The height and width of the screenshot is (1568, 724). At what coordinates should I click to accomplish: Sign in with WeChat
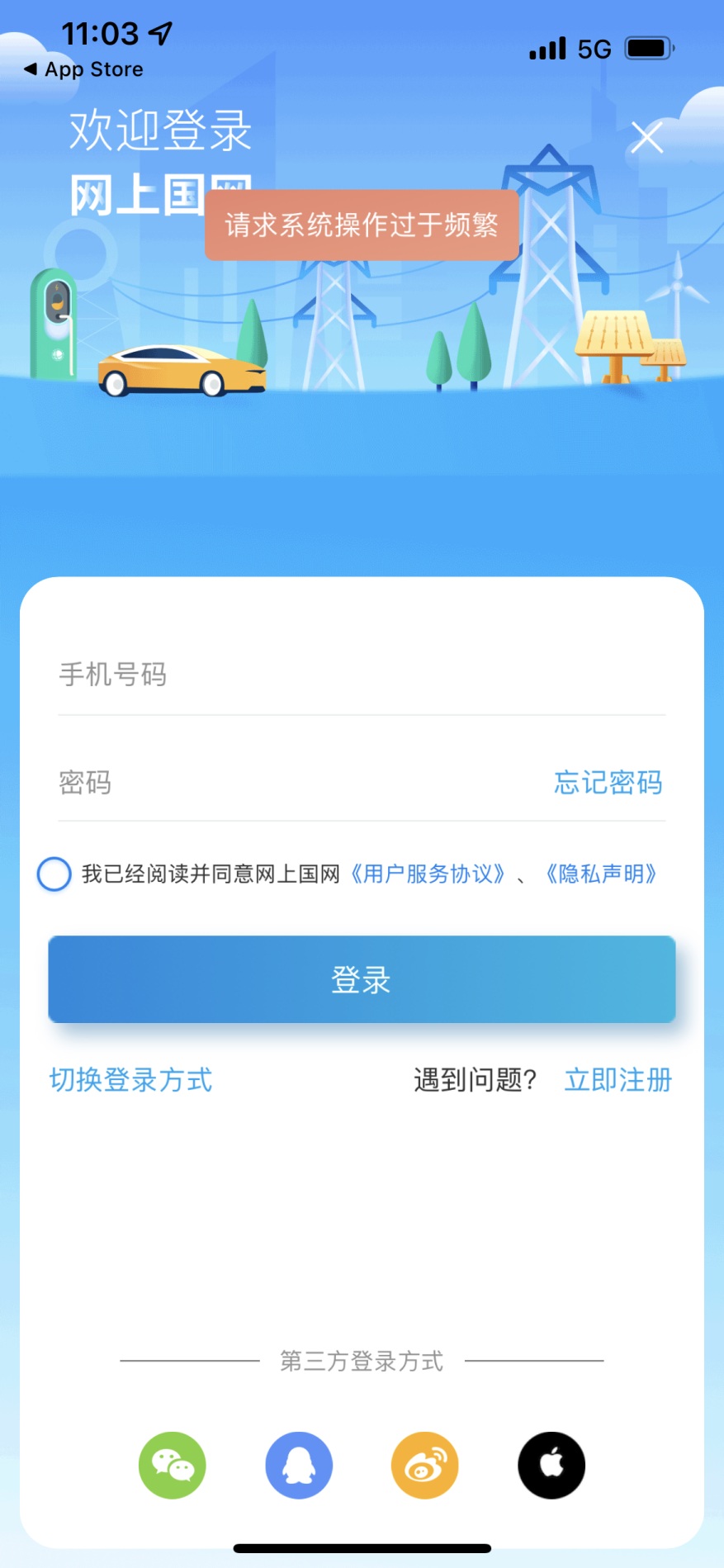171,1466
